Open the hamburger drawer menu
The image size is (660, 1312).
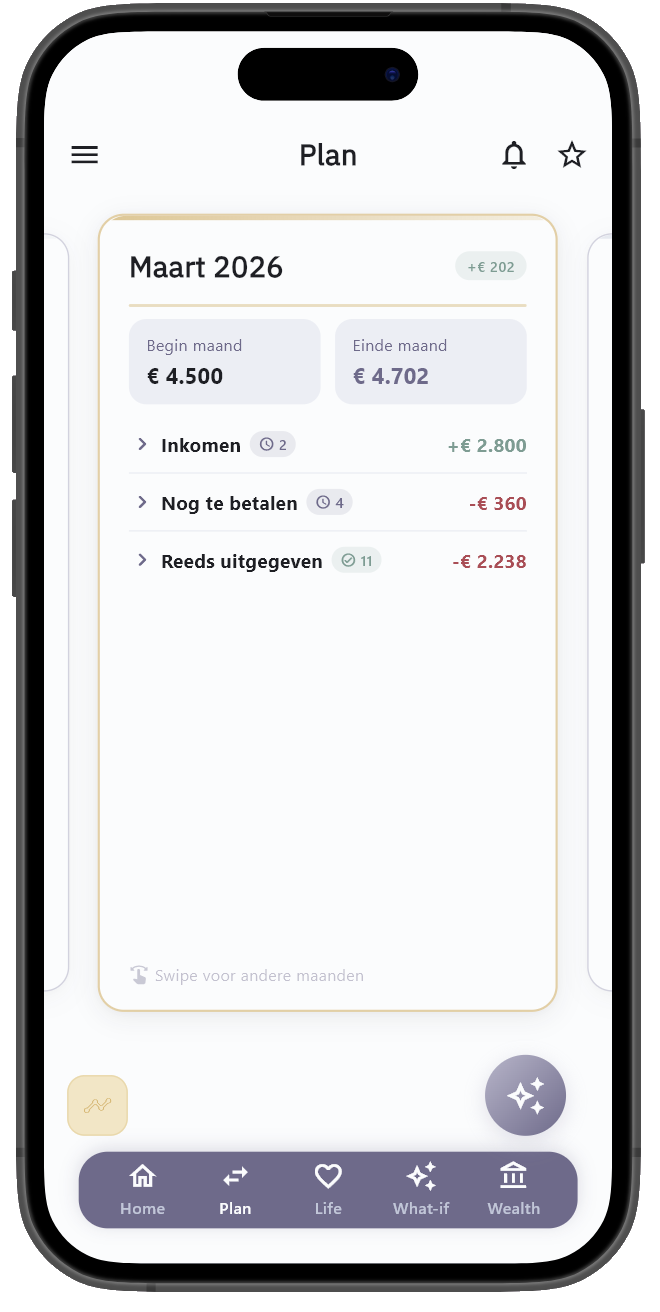pos(85,155)
